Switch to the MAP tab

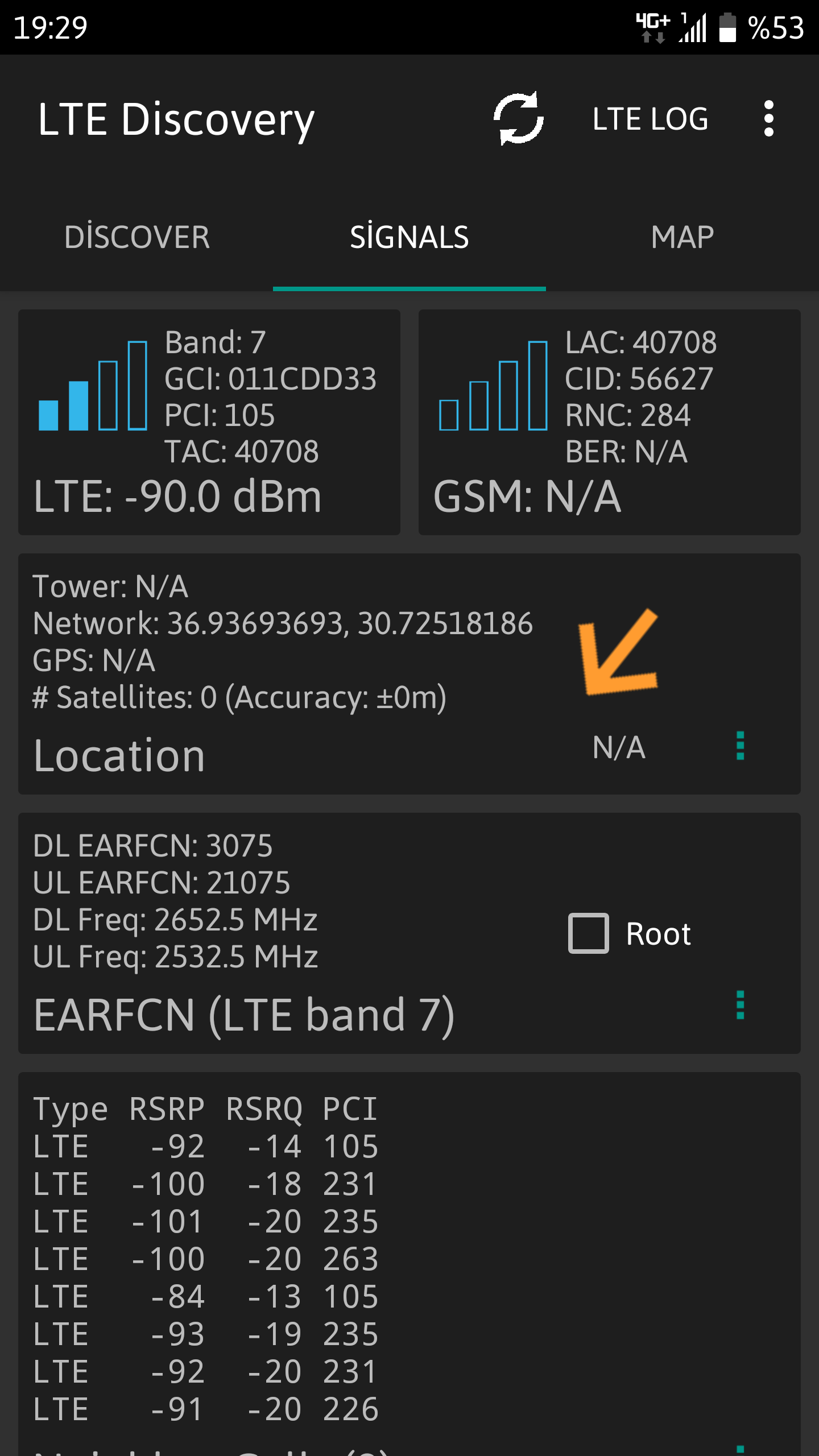[x=682, y=237]
